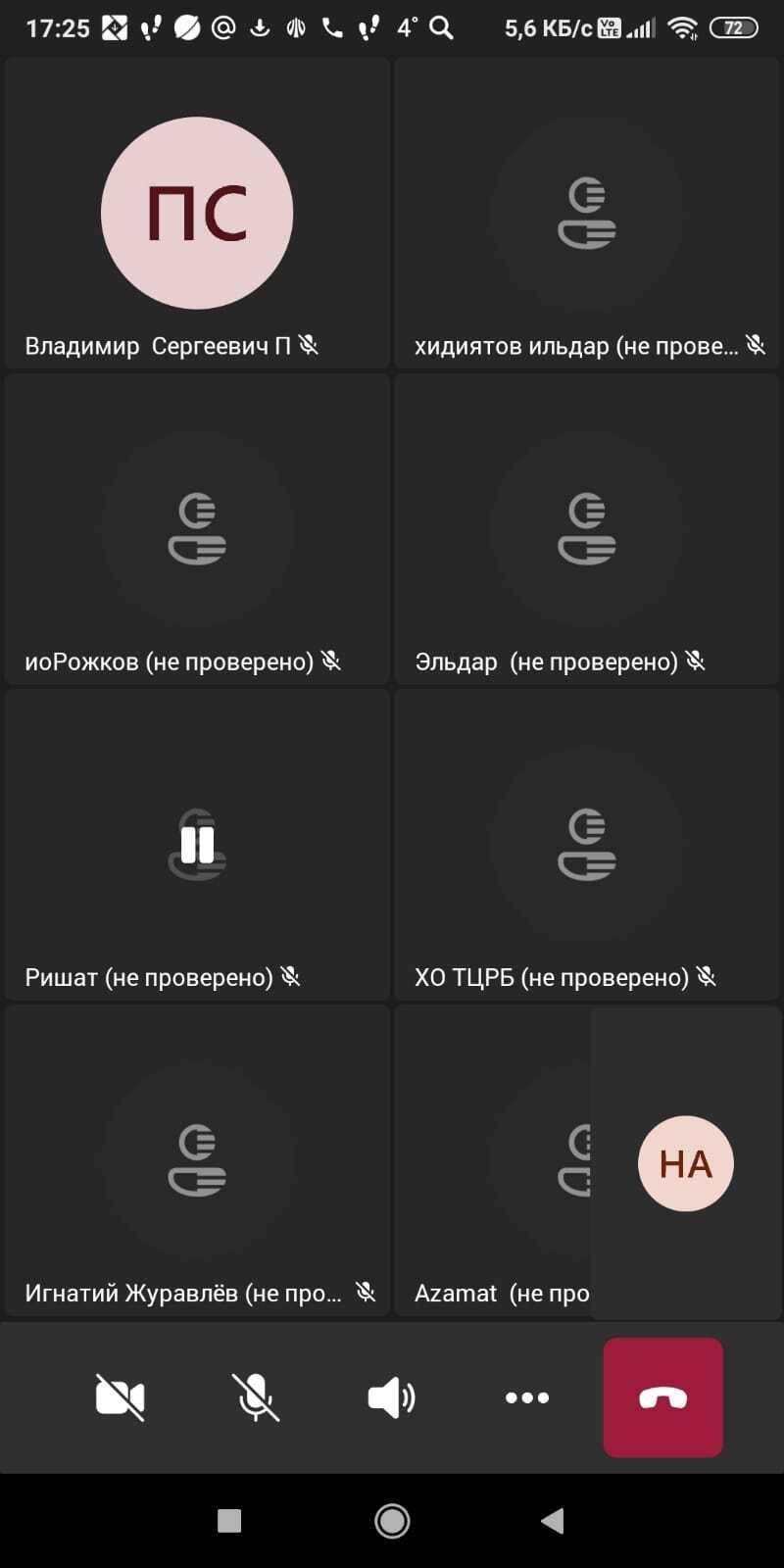The width and height of the screenshot is (784, 1568).
Task: Open хидиятов ильдар participant tile
Action: (x=586, y=213)
